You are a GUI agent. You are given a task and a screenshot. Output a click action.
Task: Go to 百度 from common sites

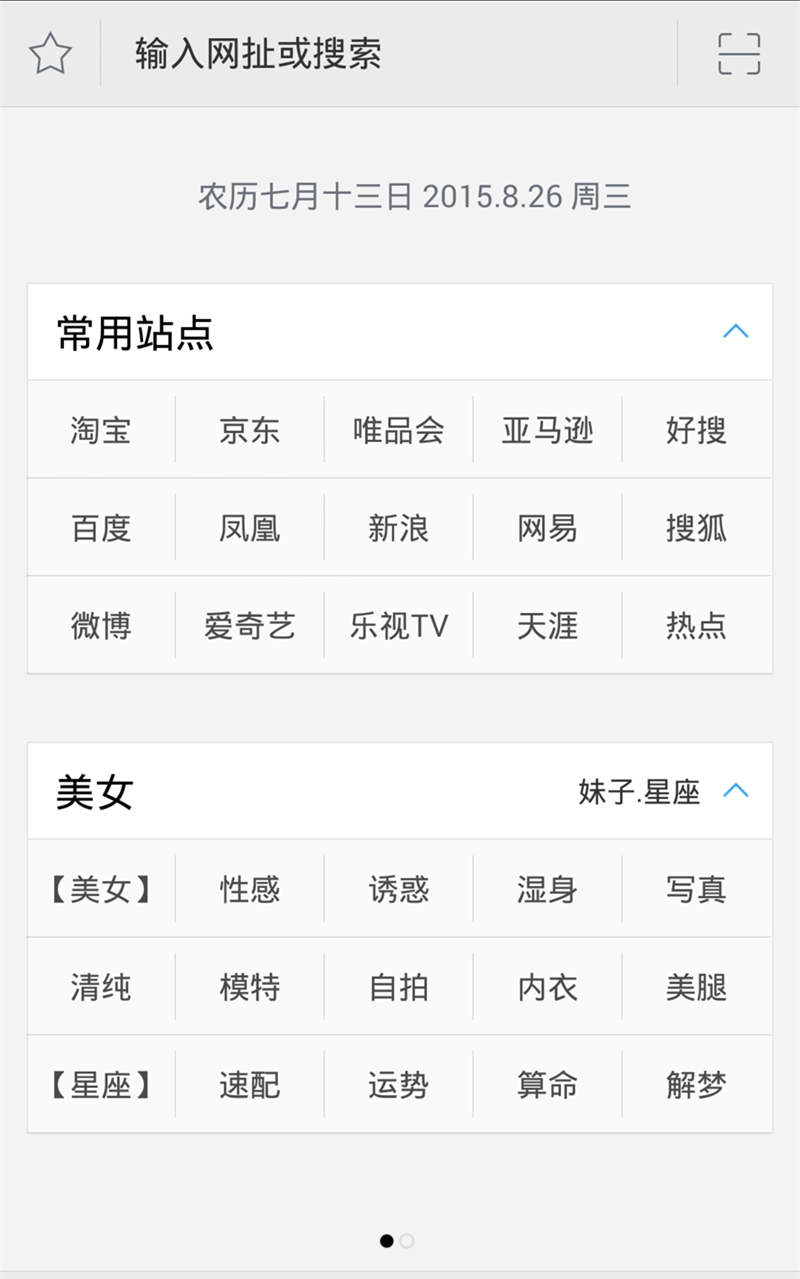click(x=98, y=527)
